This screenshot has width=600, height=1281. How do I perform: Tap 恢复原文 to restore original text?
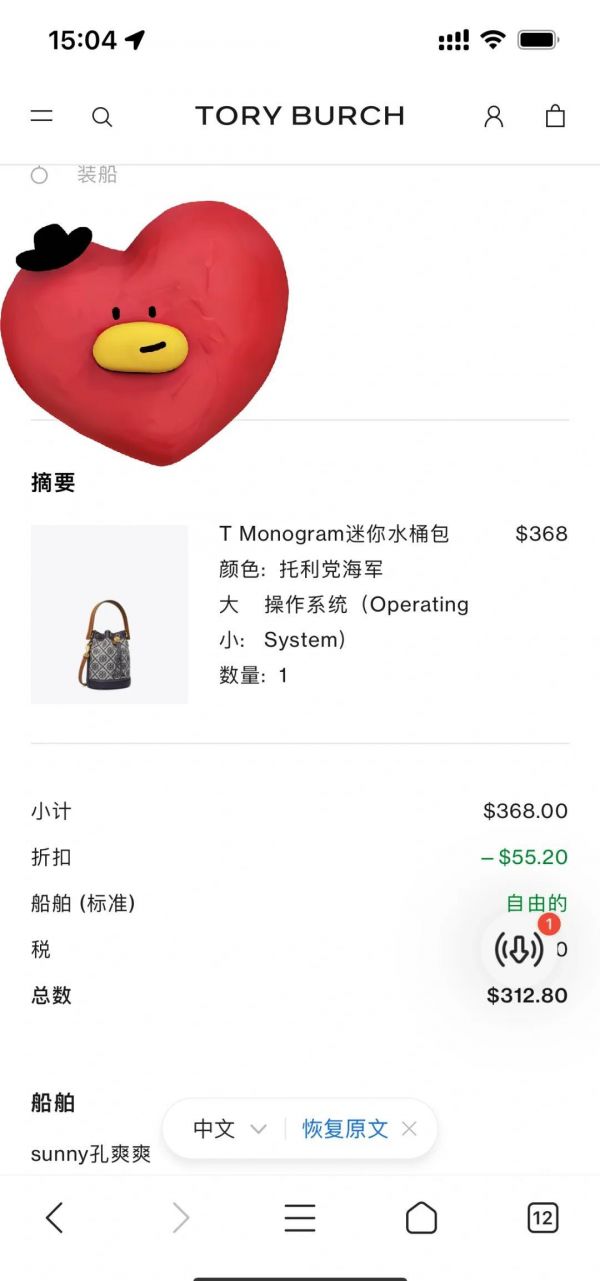pos(345,1129)
